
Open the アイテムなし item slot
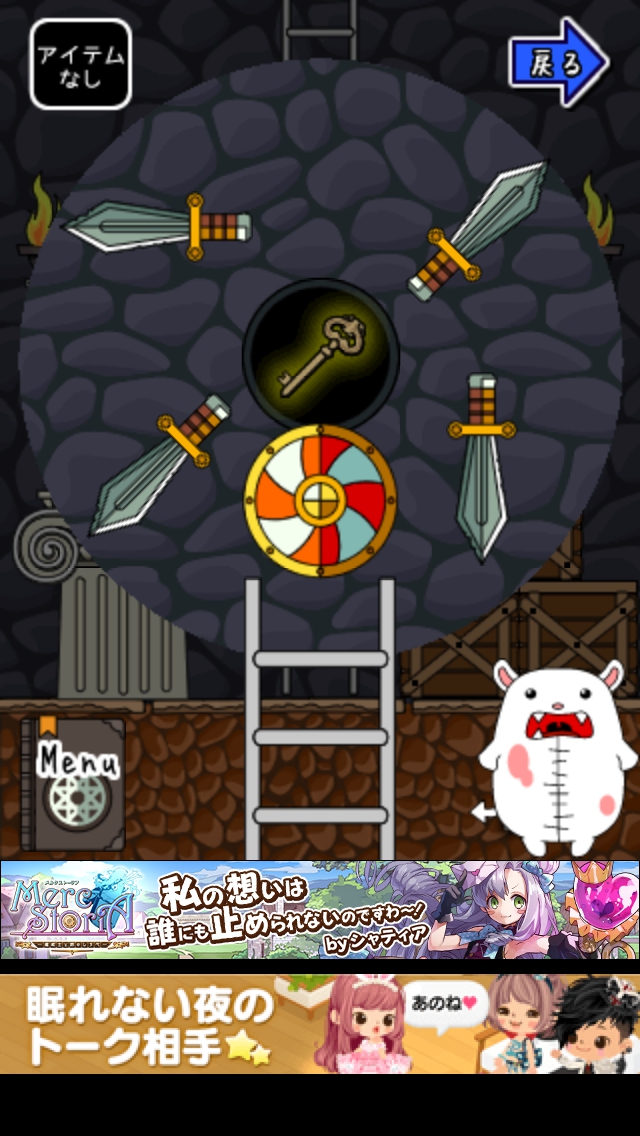(81, 64)
